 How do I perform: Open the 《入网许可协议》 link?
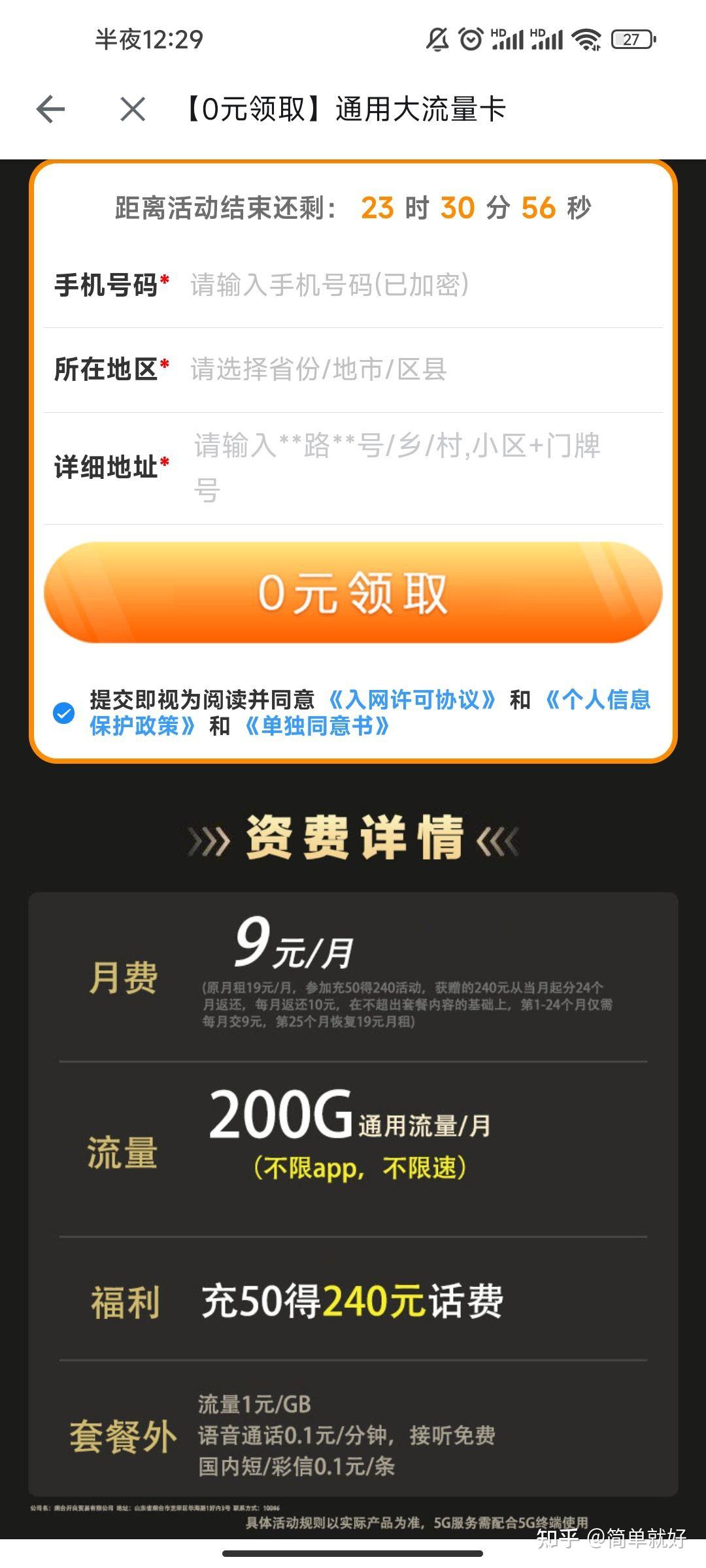412,700
